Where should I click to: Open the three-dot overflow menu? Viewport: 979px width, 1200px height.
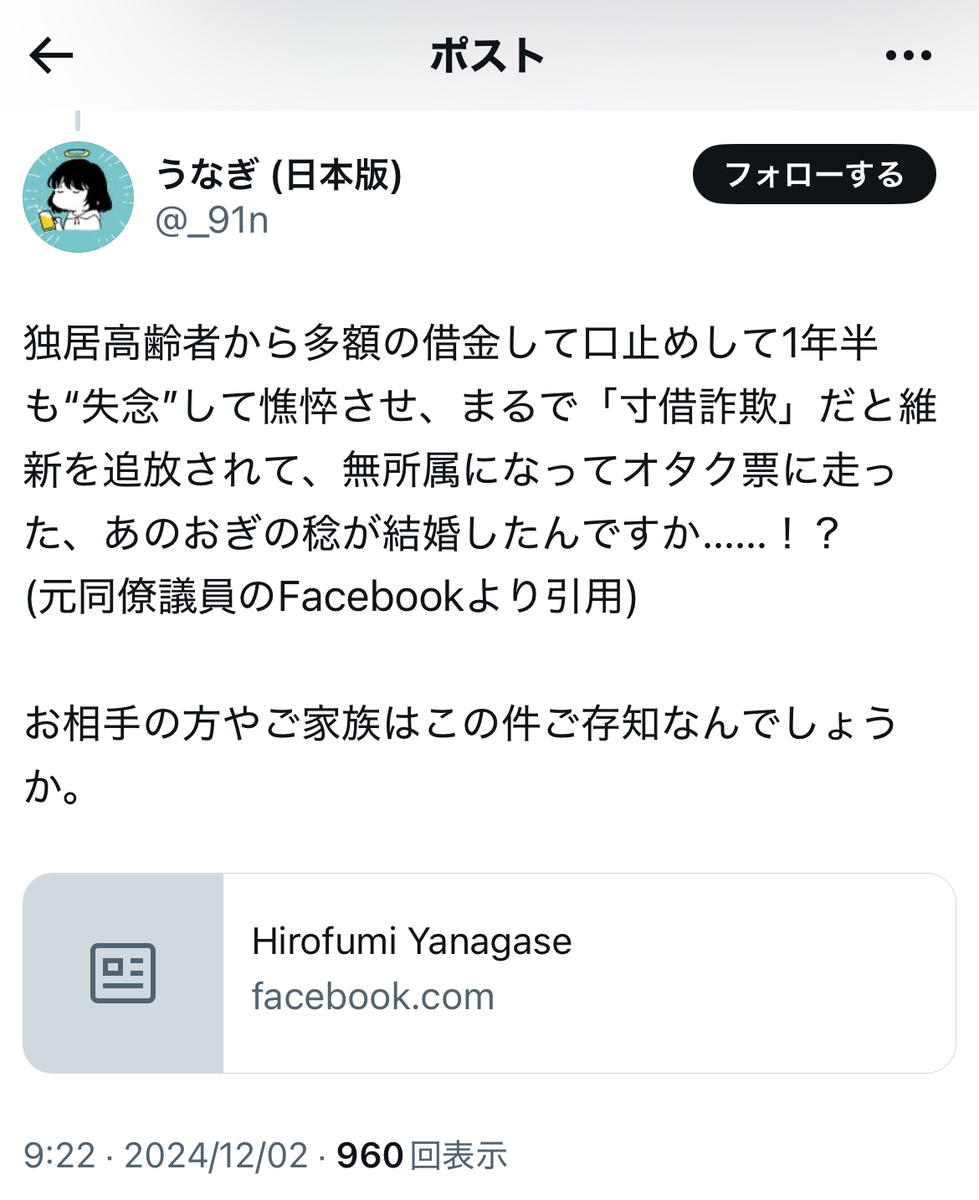point(908,56)
